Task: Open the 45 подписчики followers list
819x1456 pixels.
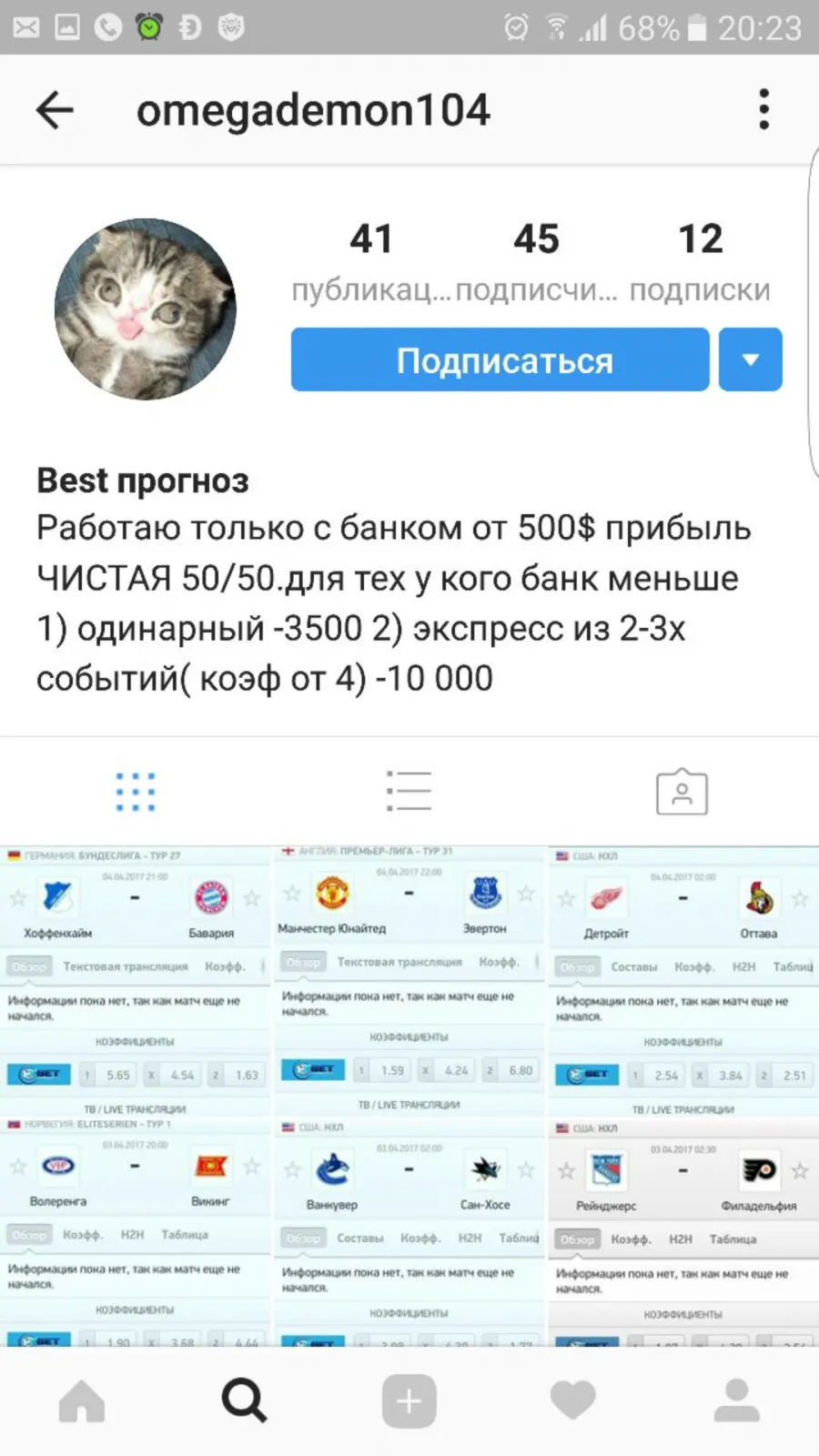Action: [536, 262]
